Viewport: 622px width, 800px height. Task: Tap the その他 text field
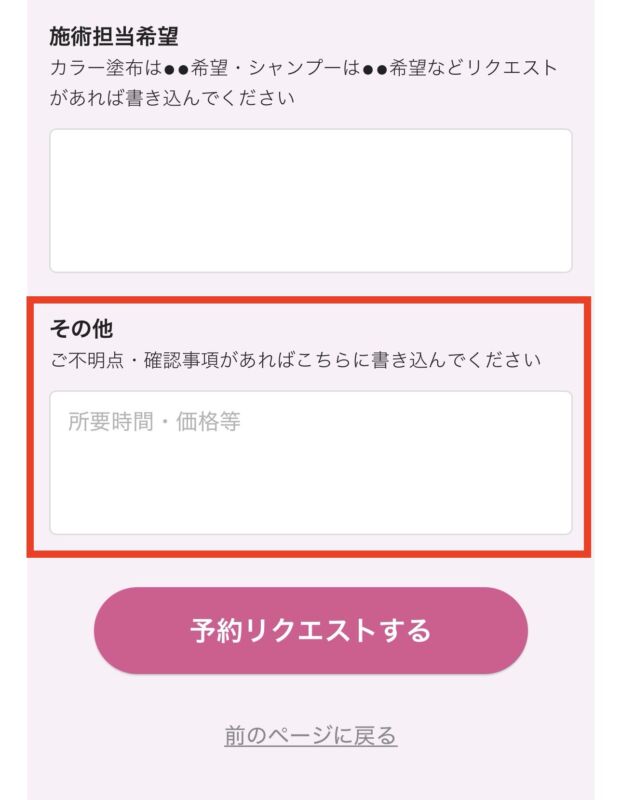coord(310,462)
